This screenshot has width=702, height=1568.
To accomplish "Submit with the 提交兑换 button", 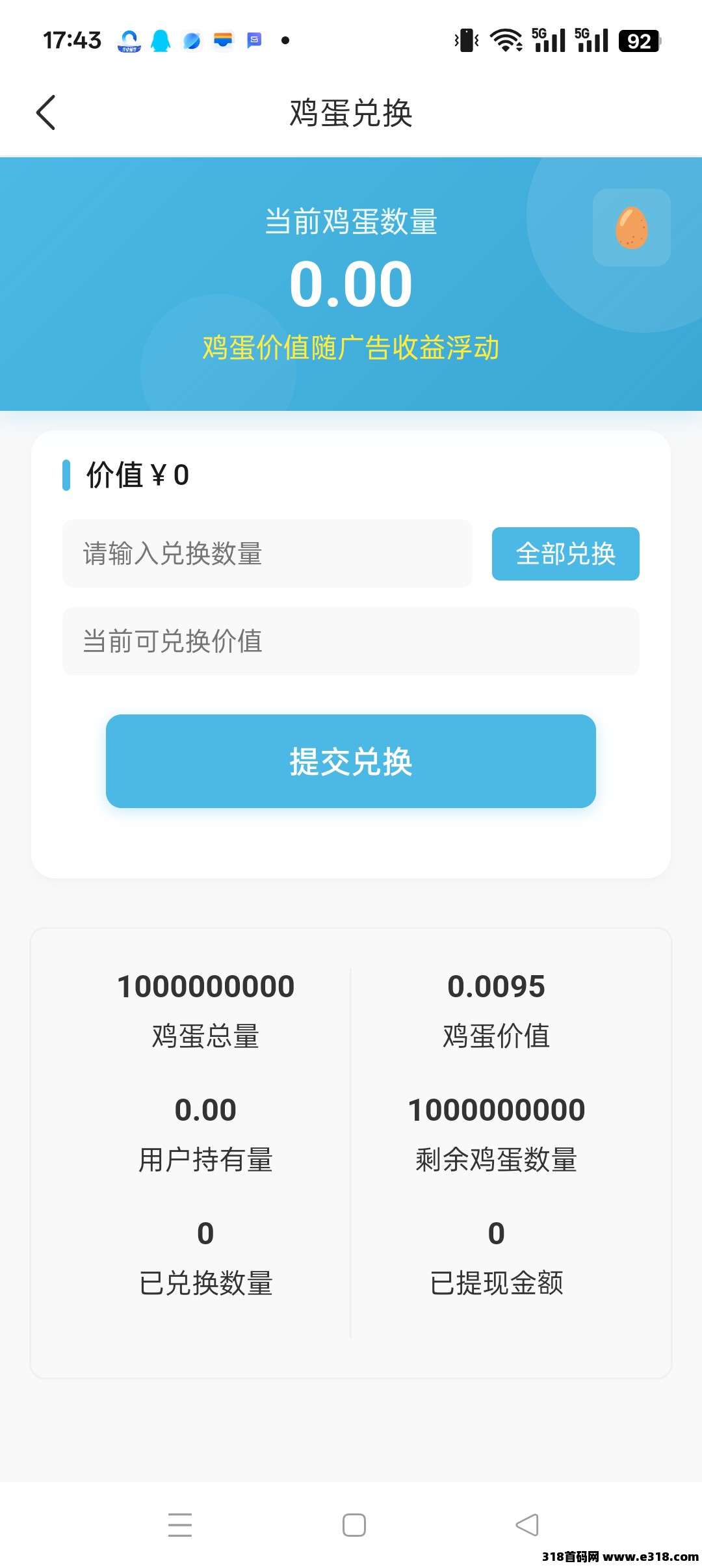I will pyautogui.click(x=350, y=761).
